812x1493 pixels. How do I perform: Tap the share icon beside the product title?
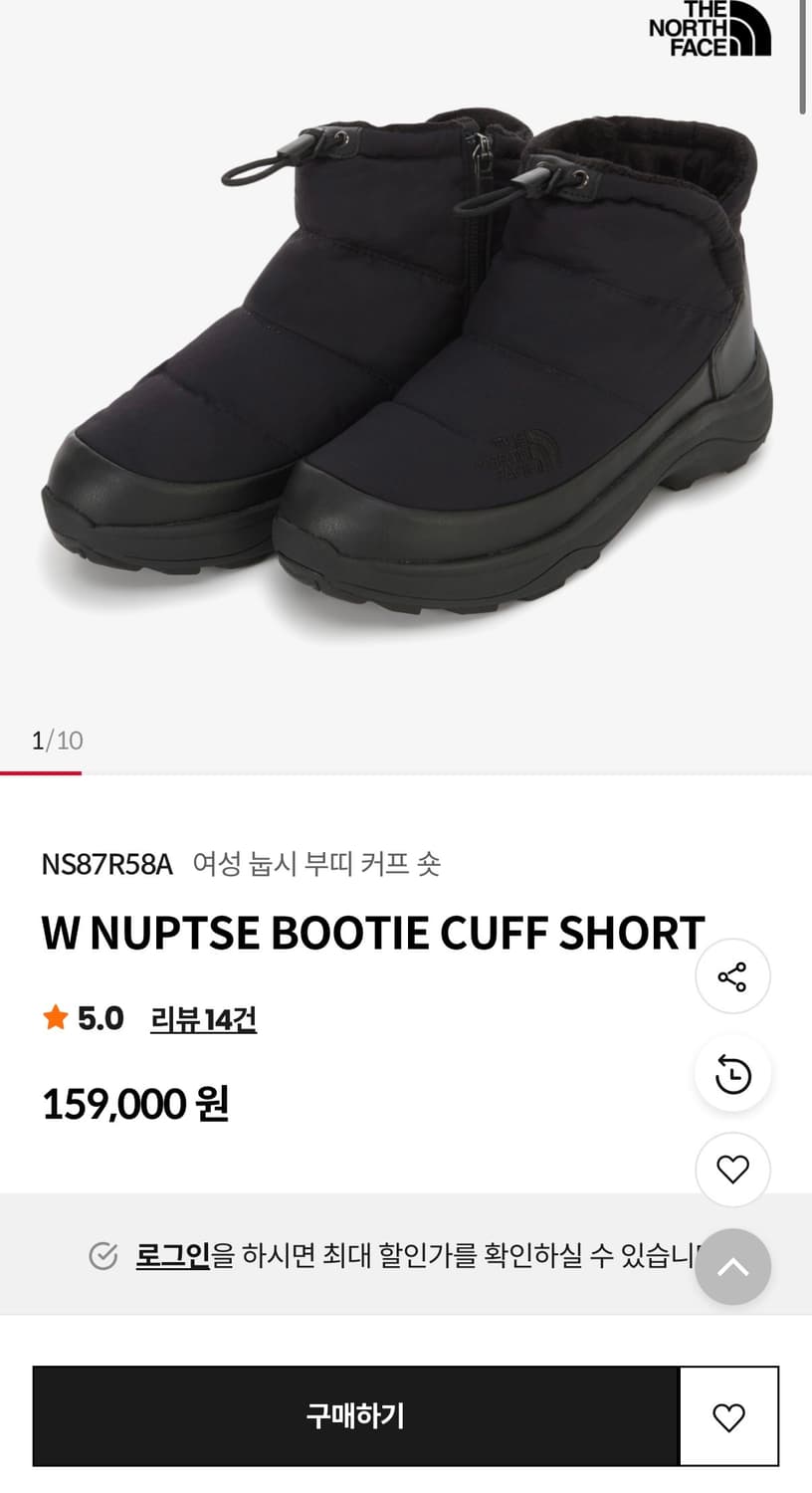click(x=732, y=976)
